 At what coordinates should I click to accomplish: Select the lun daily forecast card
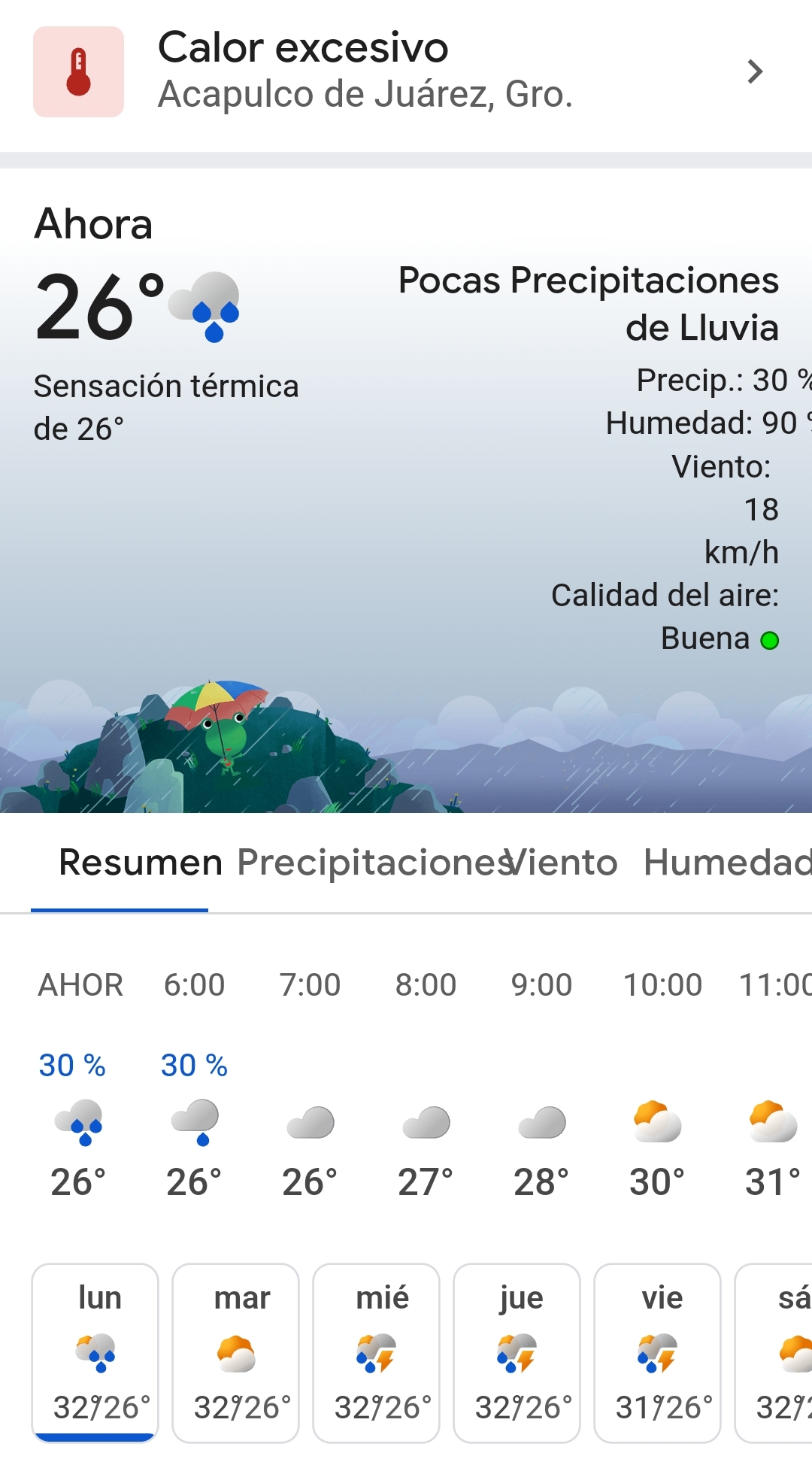[95, 1352]
